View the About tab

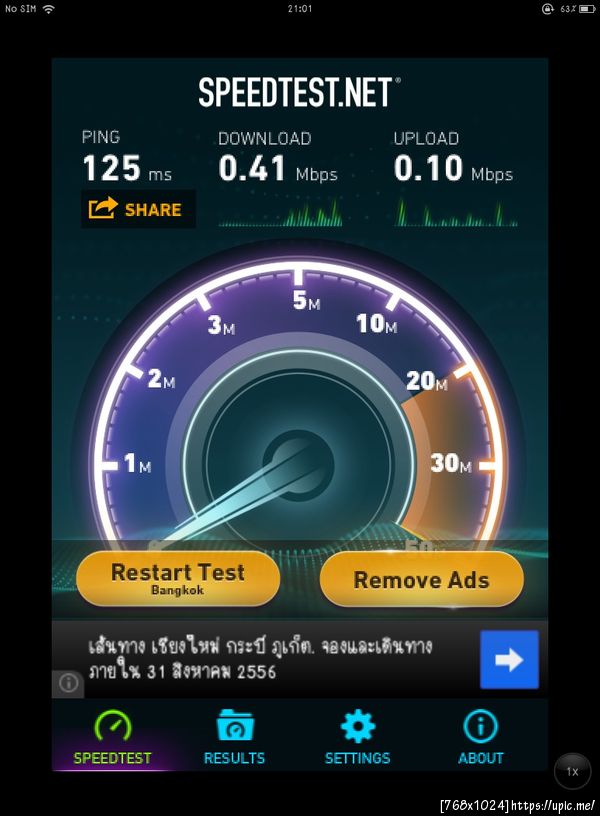481,738
